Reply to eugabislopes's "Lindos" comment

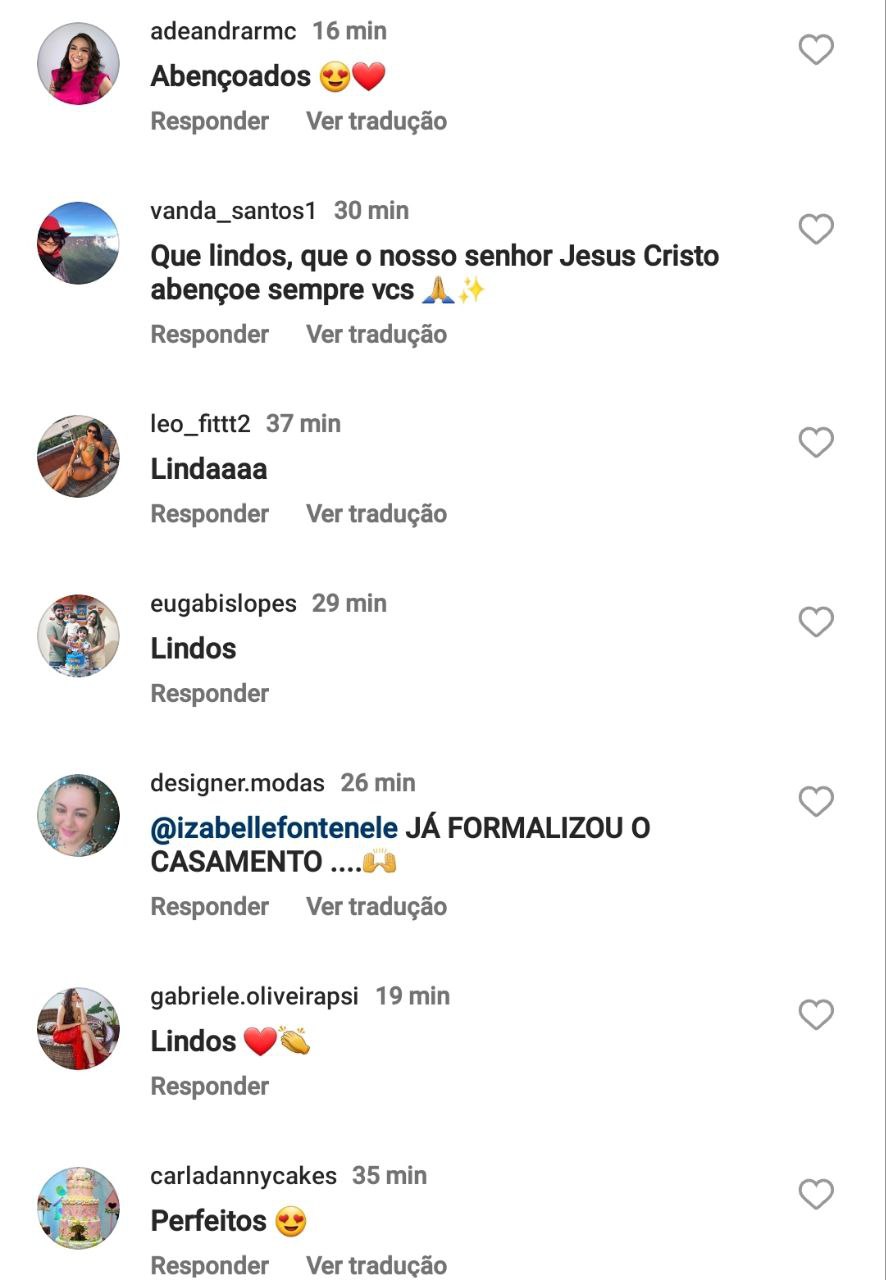[x=210, y=693]
